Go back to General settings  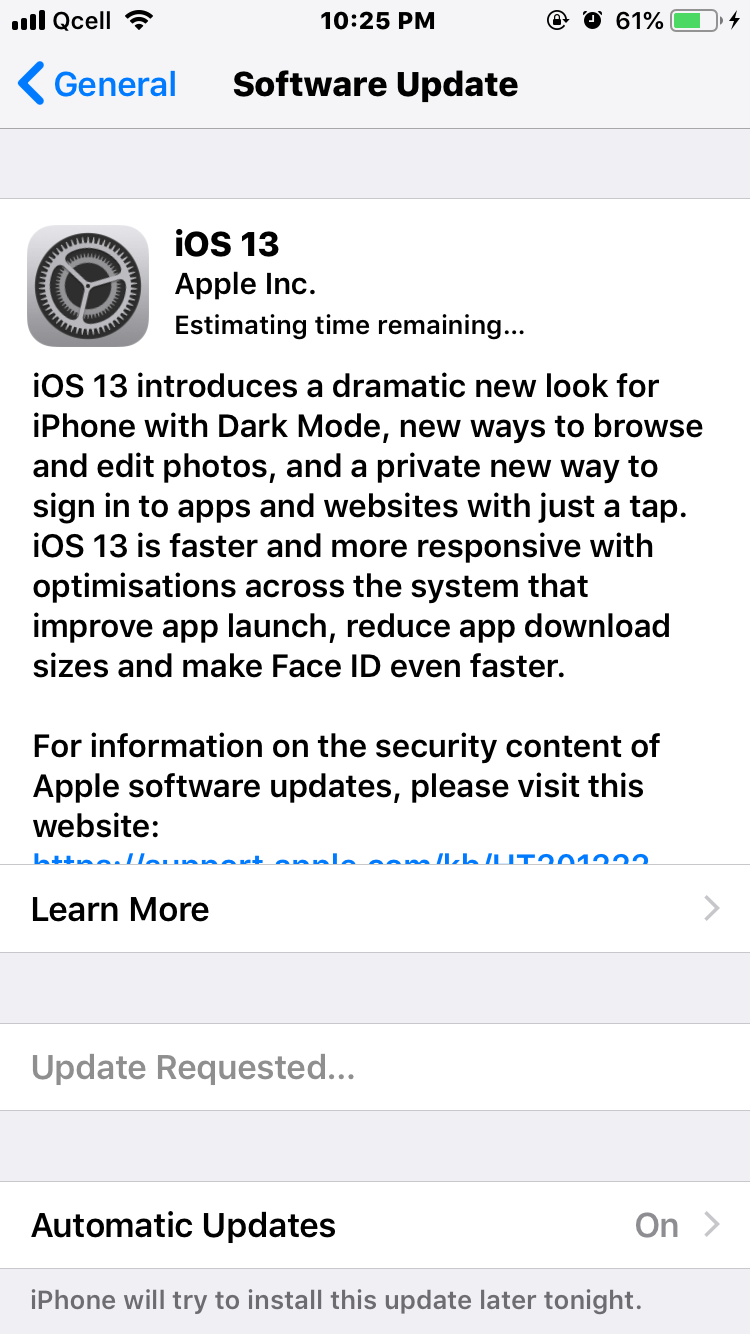pos(97,85)
